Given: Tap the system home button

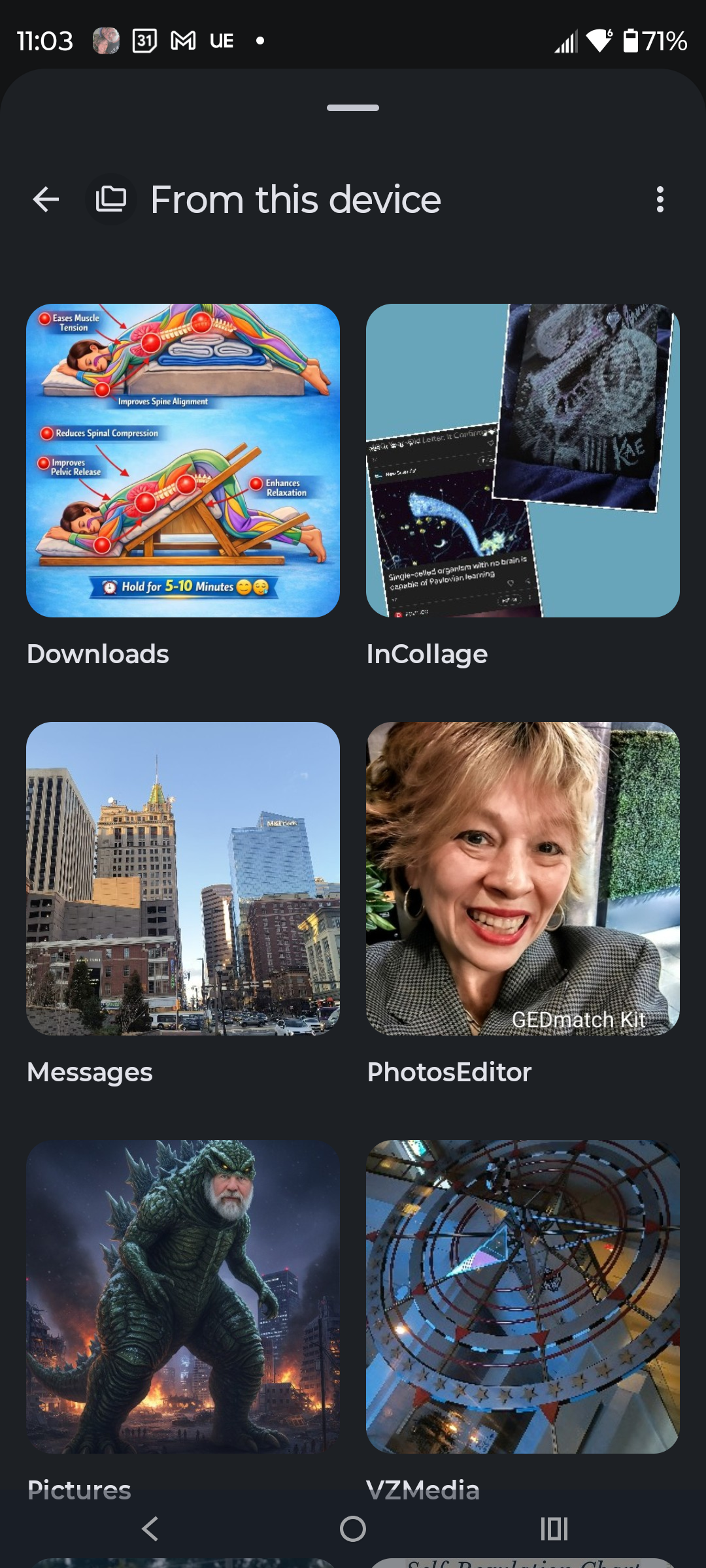Looking at the screenshot, I should coord(353,1529).
